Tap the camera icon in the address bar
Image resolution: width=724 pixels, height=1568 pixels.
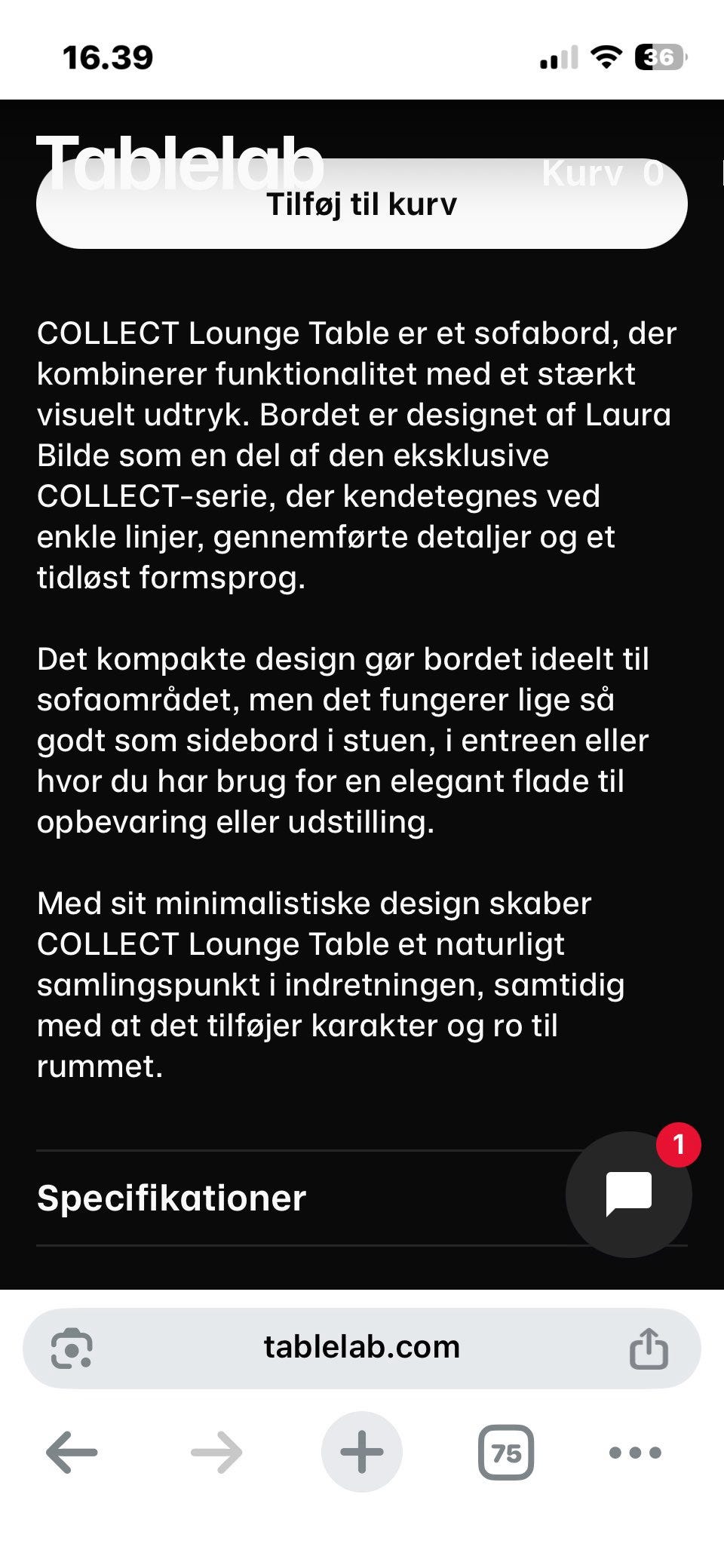point(72,1349)
